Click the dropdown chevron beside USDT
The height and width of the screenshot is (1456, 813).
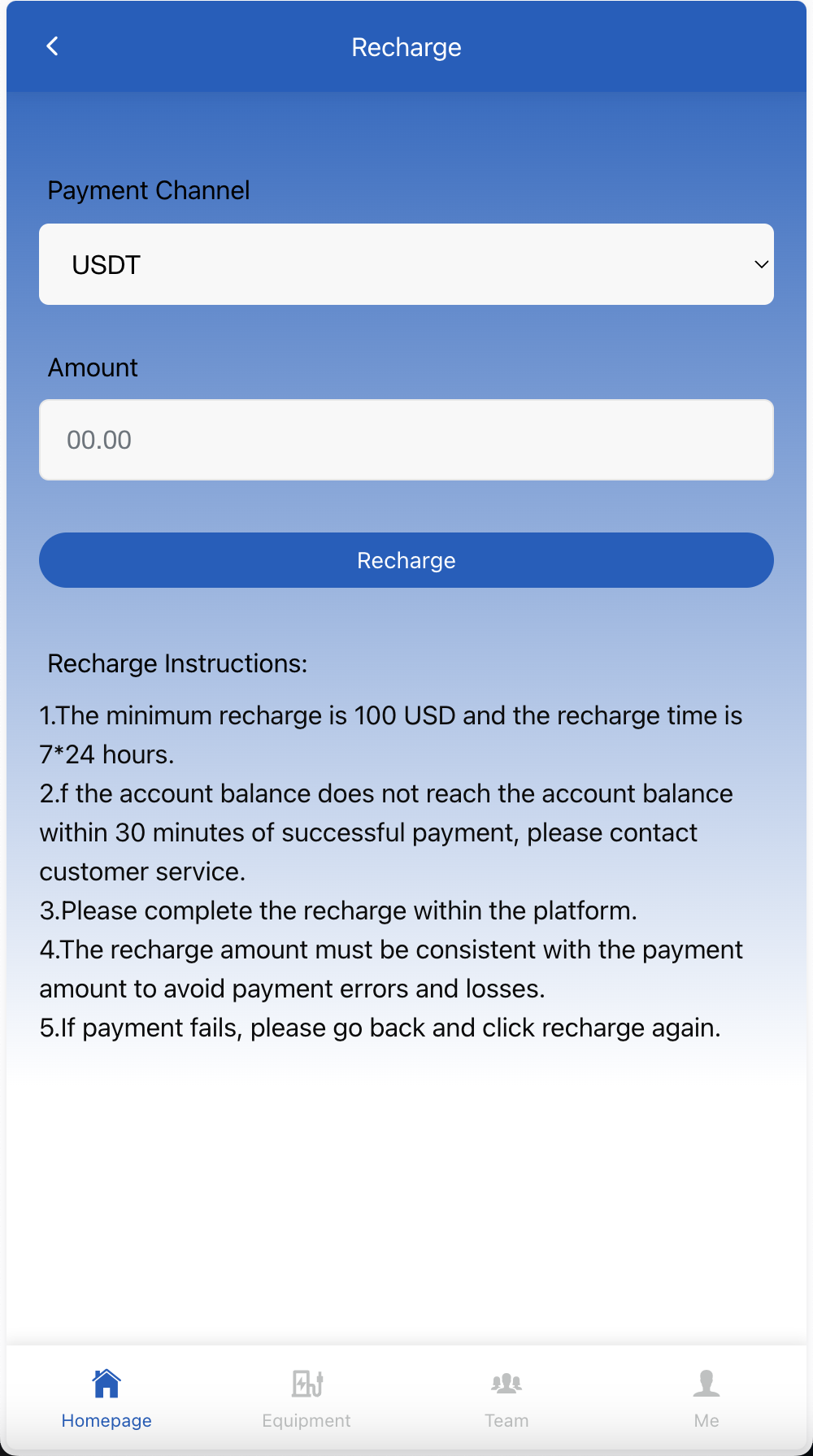click(x=761, y=264)
